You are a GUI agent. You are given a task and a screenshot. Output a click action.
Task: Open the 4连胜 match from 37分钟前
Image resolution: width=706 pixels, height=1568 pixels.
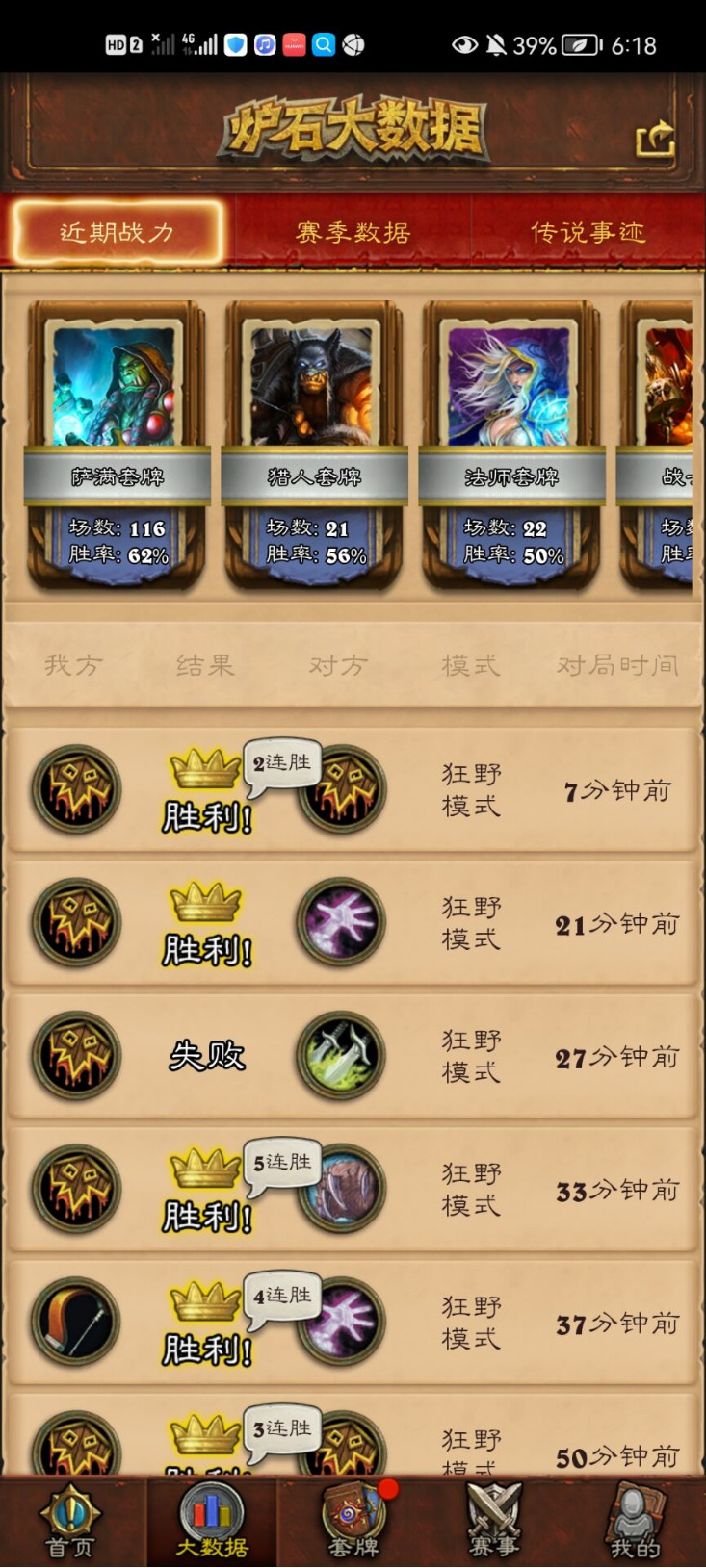click(x=353, y=1324)
